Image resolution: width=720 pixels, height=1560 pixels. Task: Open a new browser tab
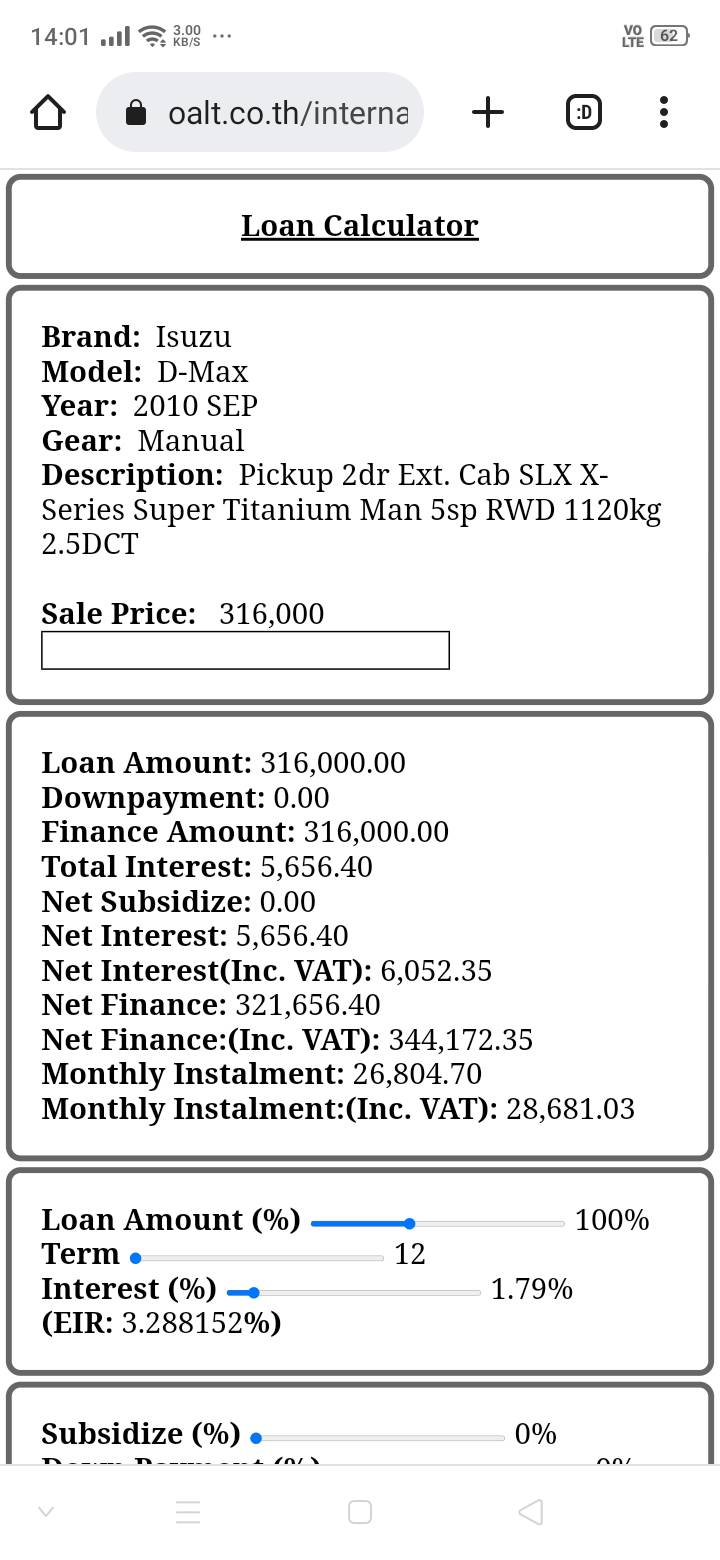(x=487, y=113)
